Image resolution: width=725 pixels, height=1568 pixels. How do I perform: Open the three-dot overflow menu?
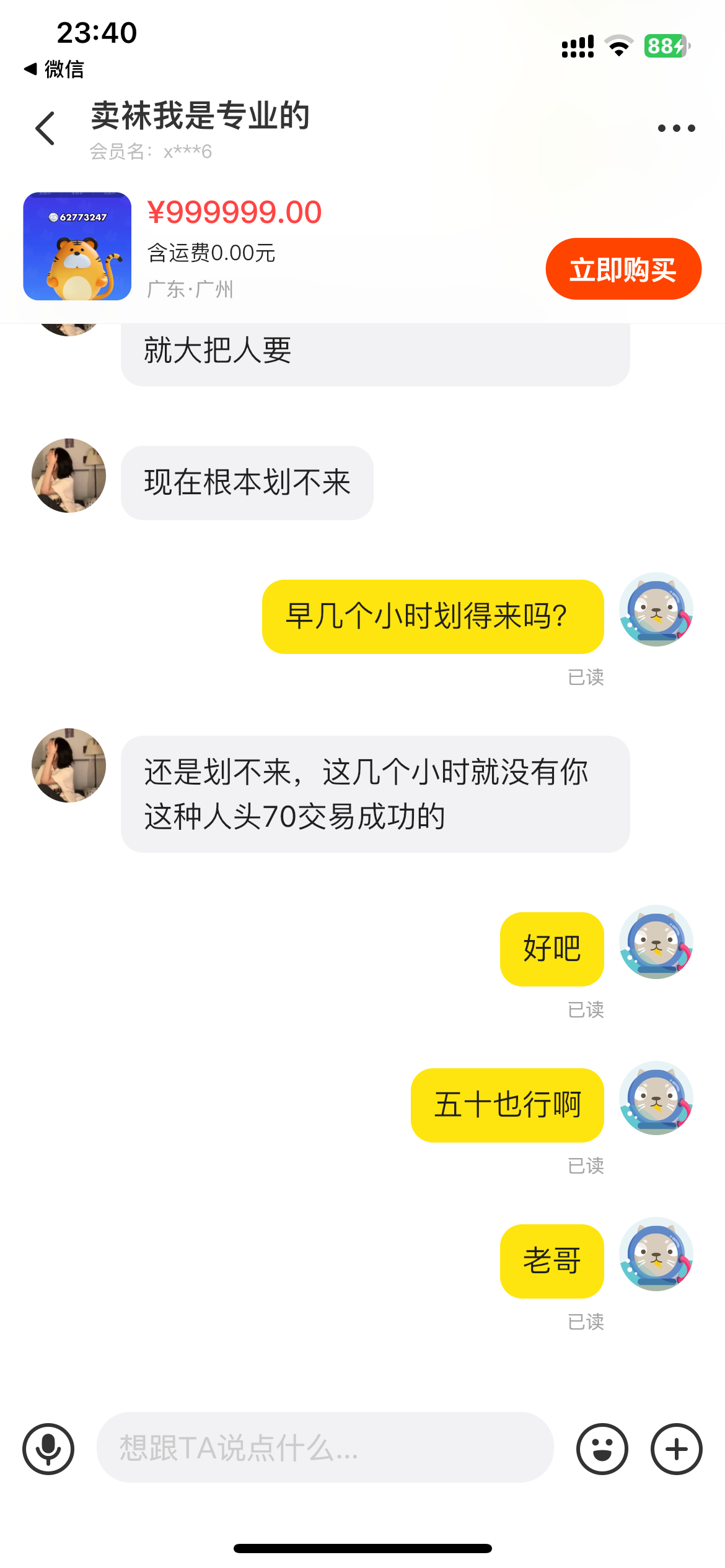676,128
